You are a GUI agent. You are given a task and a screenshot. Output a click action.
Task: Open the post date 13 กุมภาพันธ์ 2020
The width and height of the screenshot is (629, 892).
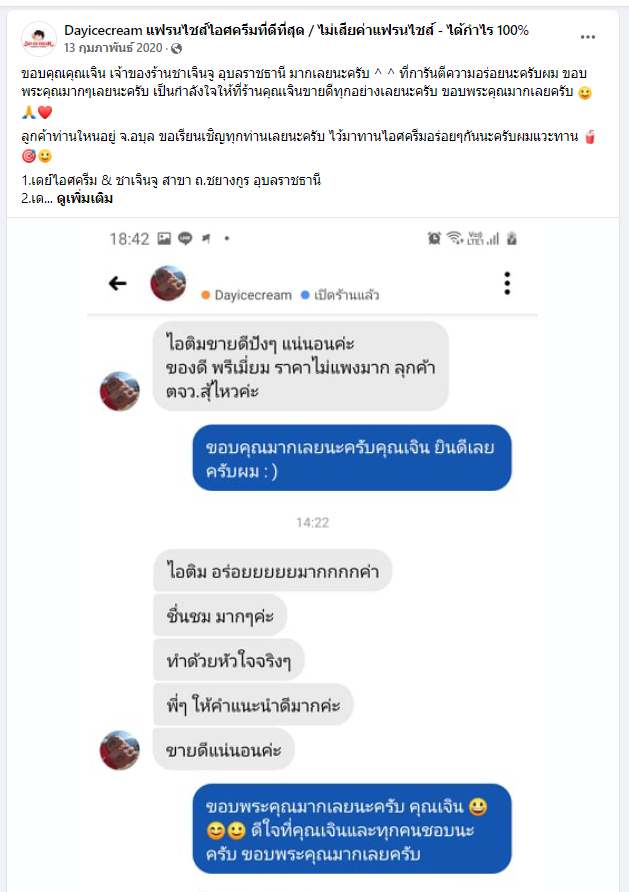coord(113,48)
